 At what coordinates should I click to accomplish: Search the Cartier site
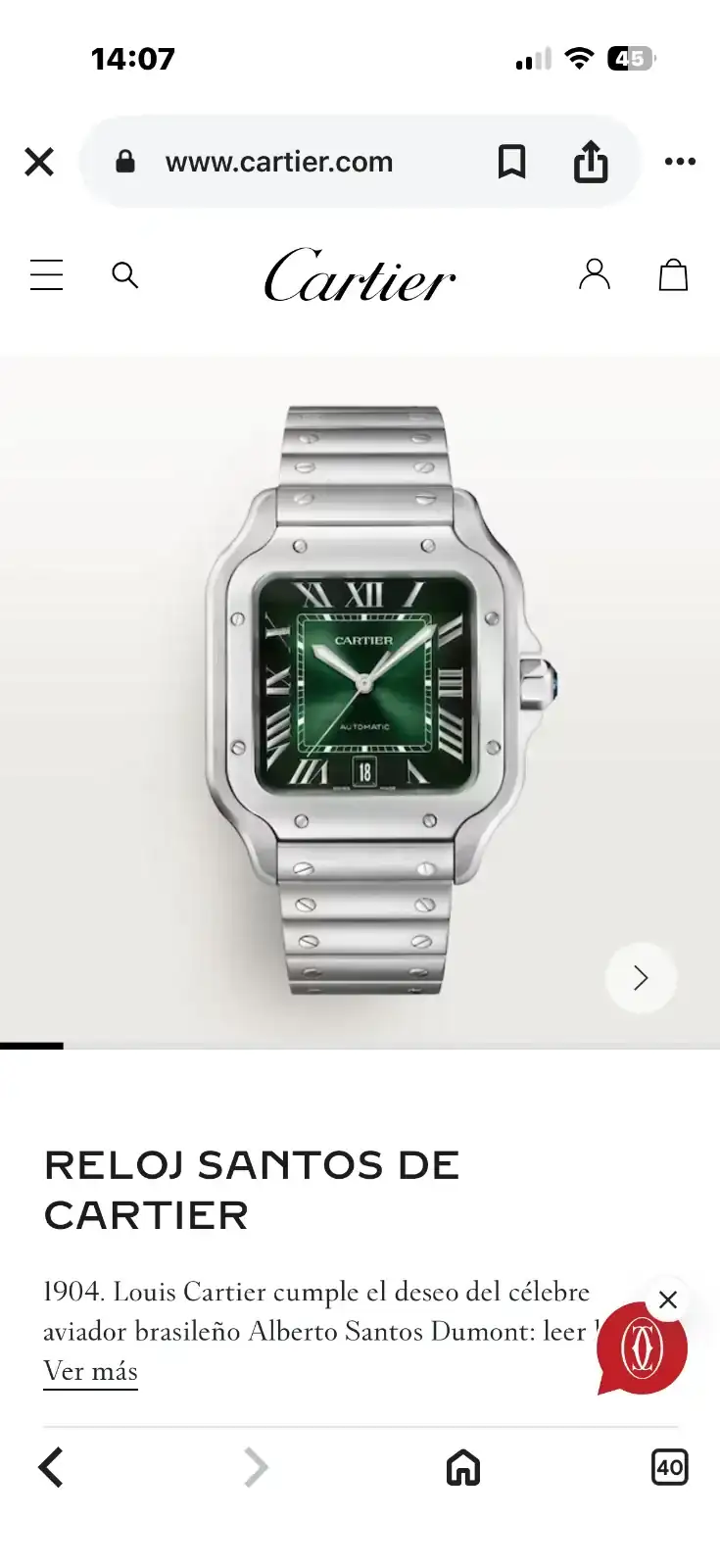(x=124, y=275)
